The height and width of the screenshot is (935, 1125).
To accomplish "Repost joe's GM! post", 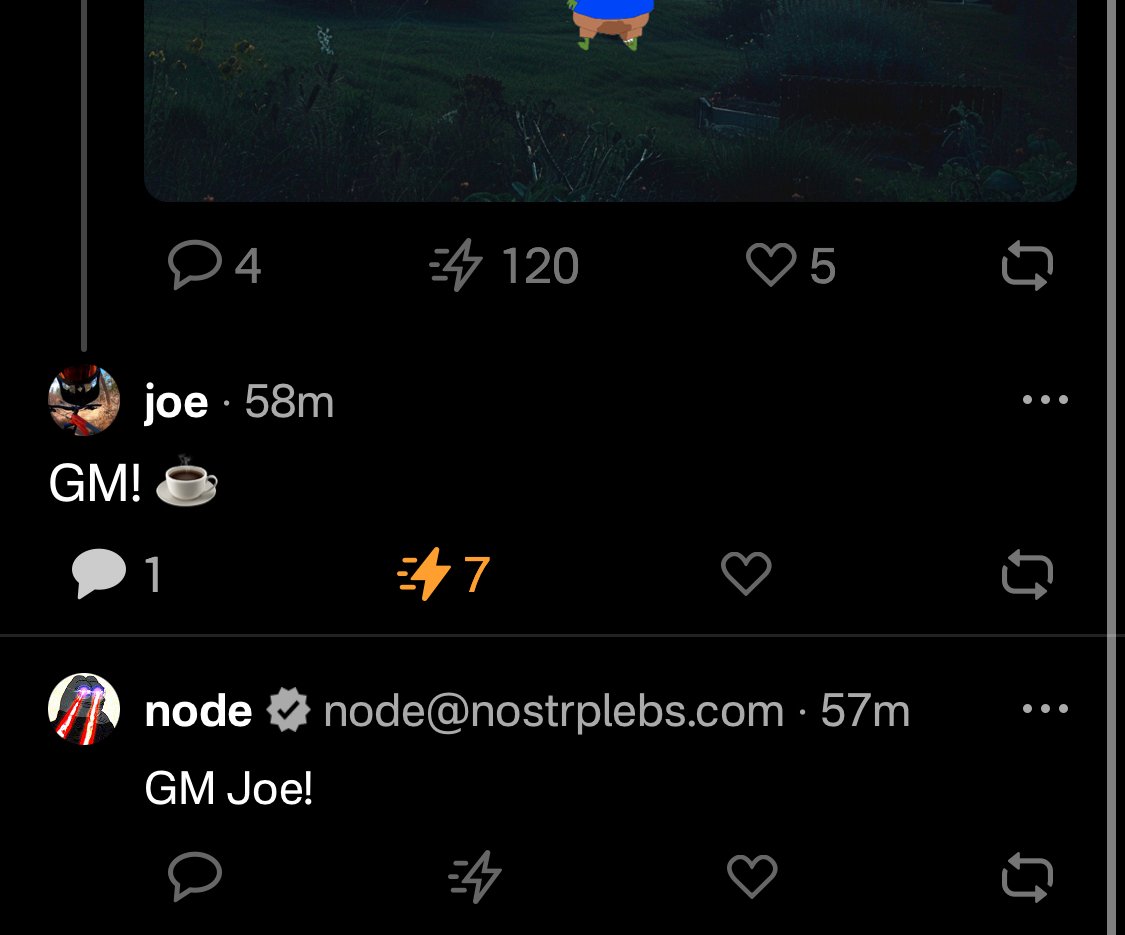I will (x=1027, y=575).
